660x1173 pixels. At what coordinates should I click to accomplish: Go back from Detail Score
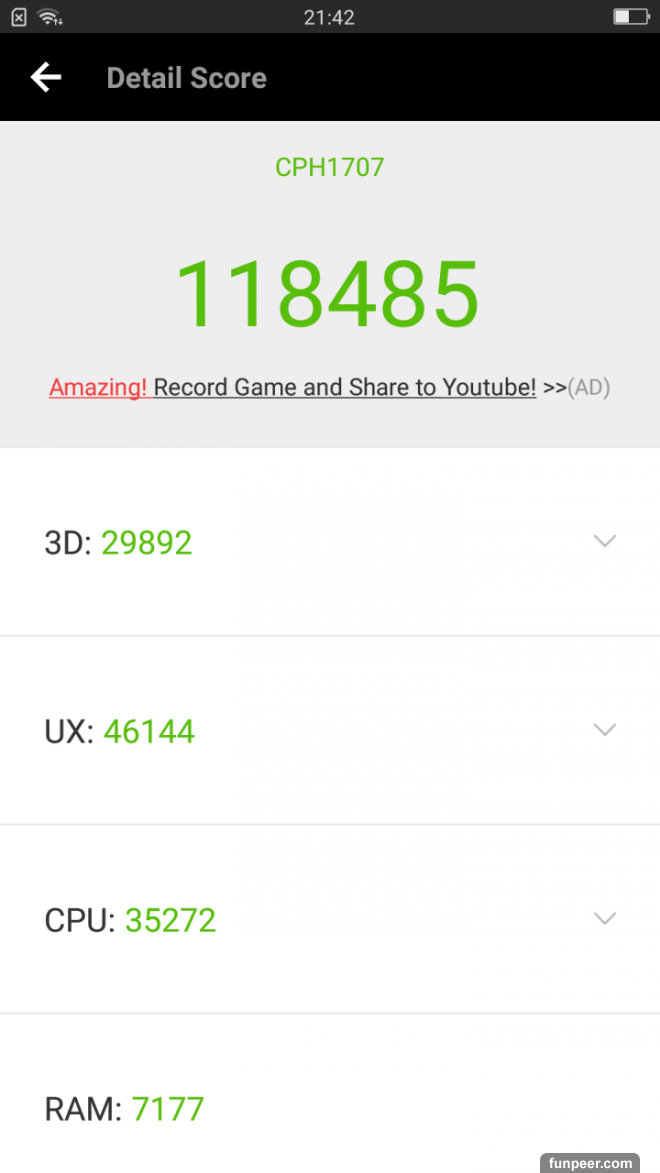tap(46, 78)
